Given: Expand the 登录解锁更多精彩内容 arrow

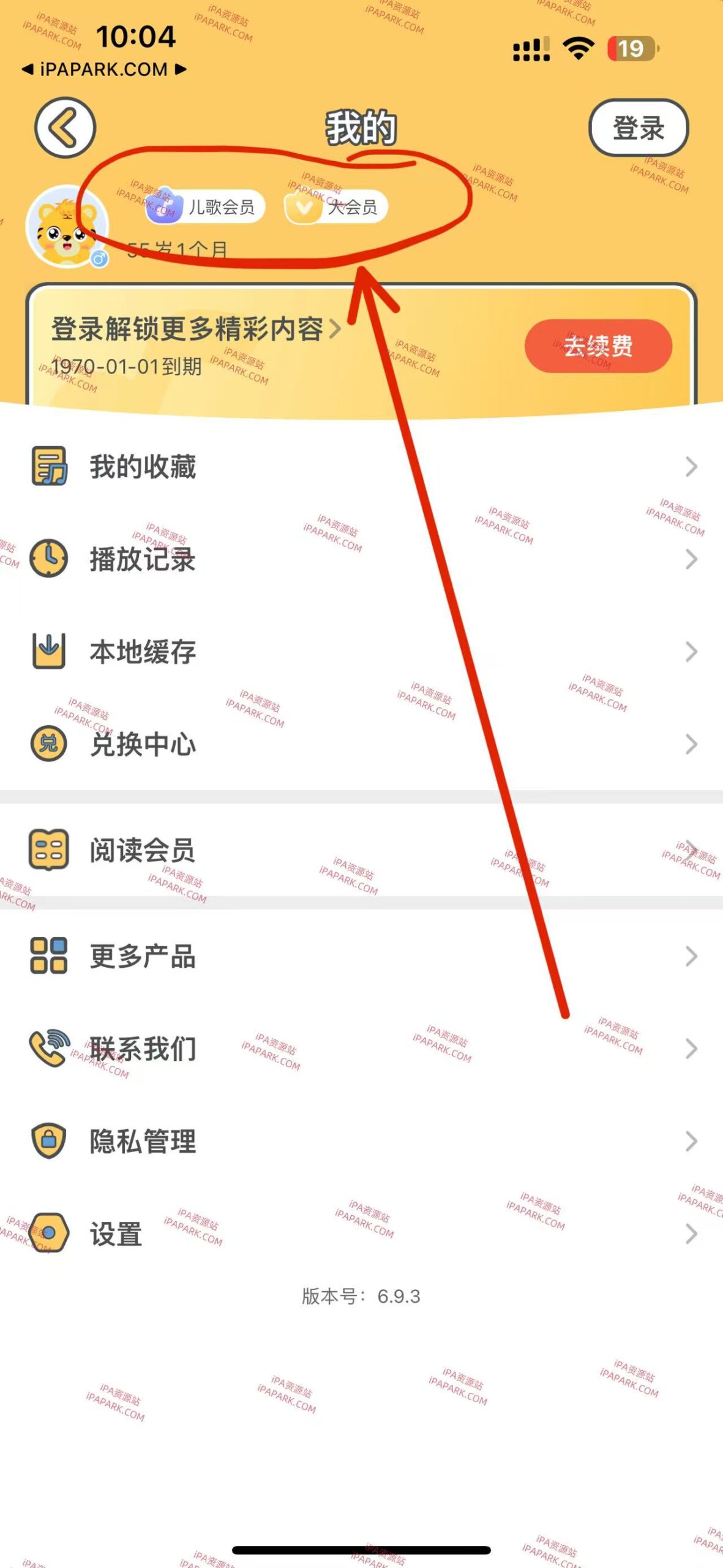Looking at the screenshot, I should [335, 328].
